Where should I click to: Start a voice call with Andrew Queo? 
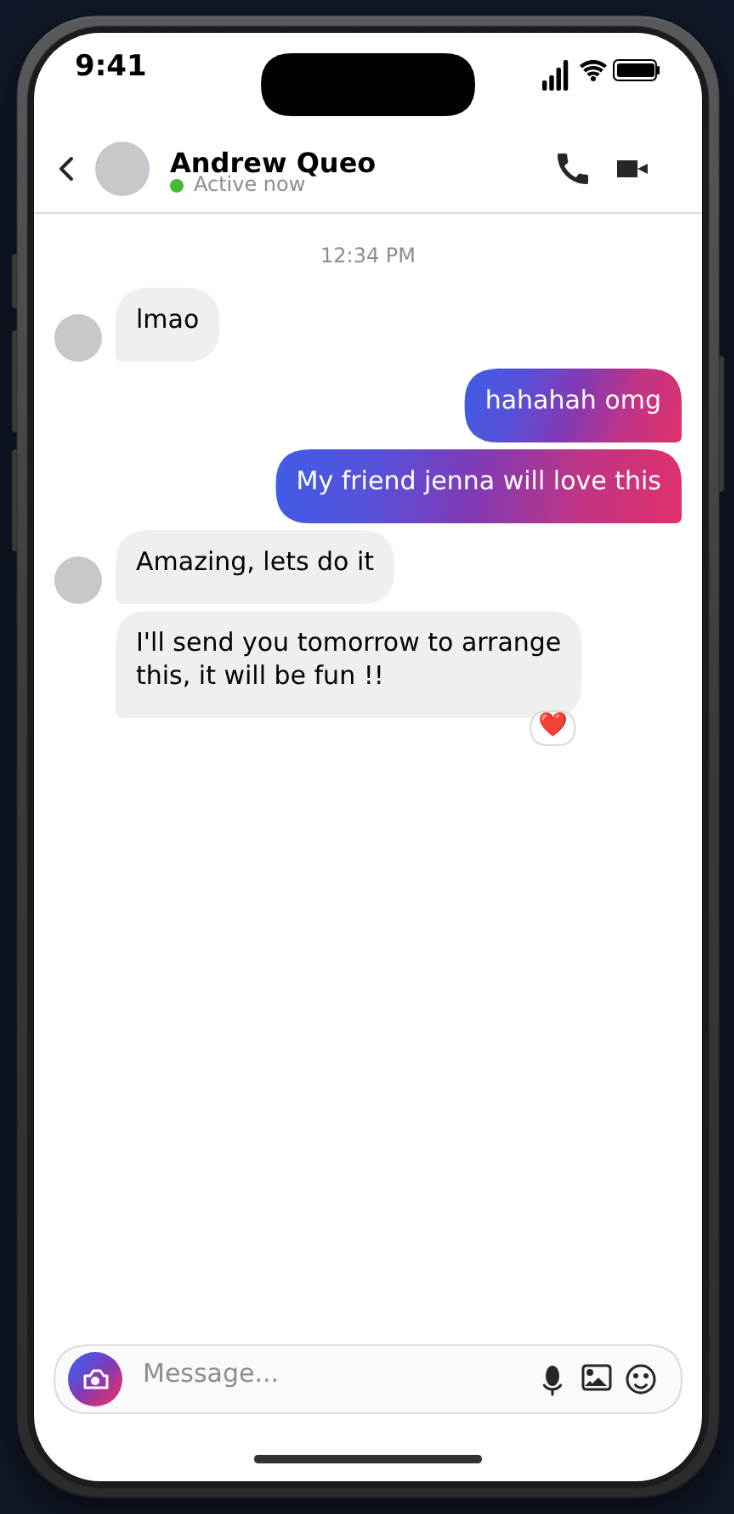pyautogui.click(x=572, y=169)
